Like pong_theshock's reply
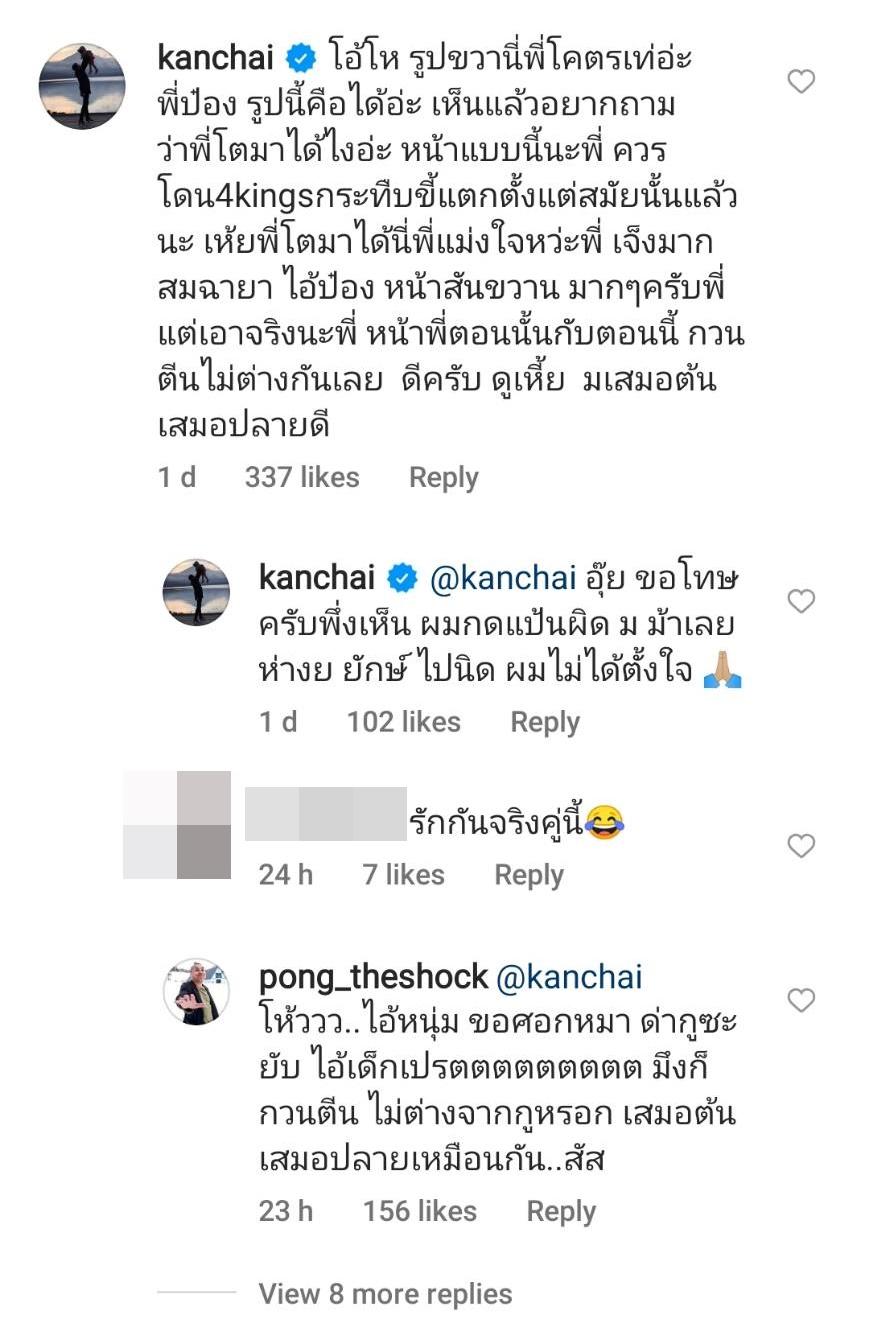This screenshot has height=1332, width=869. [801, 1000]
